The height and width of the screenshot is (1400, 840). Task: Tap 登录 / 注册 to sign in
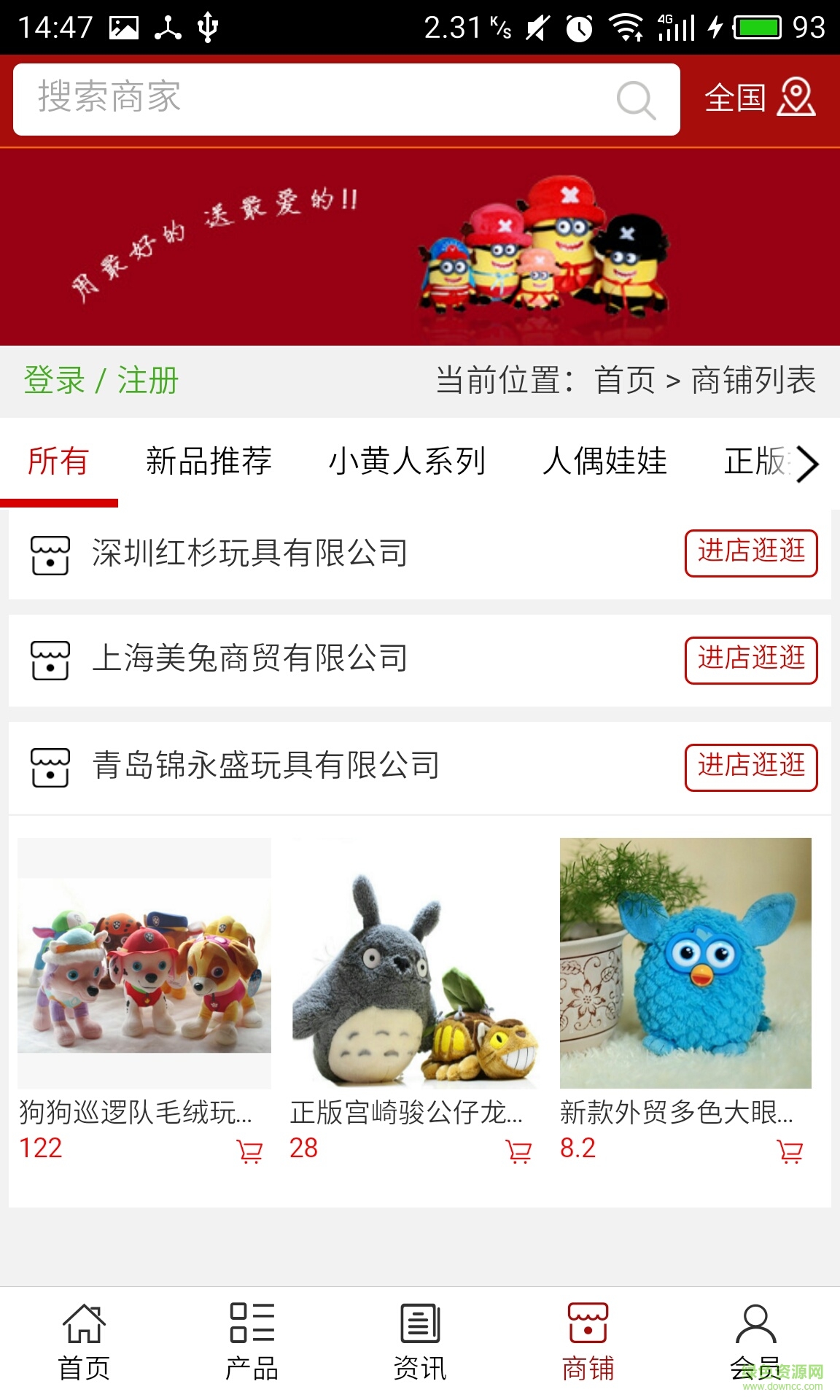tap(101, 378)
